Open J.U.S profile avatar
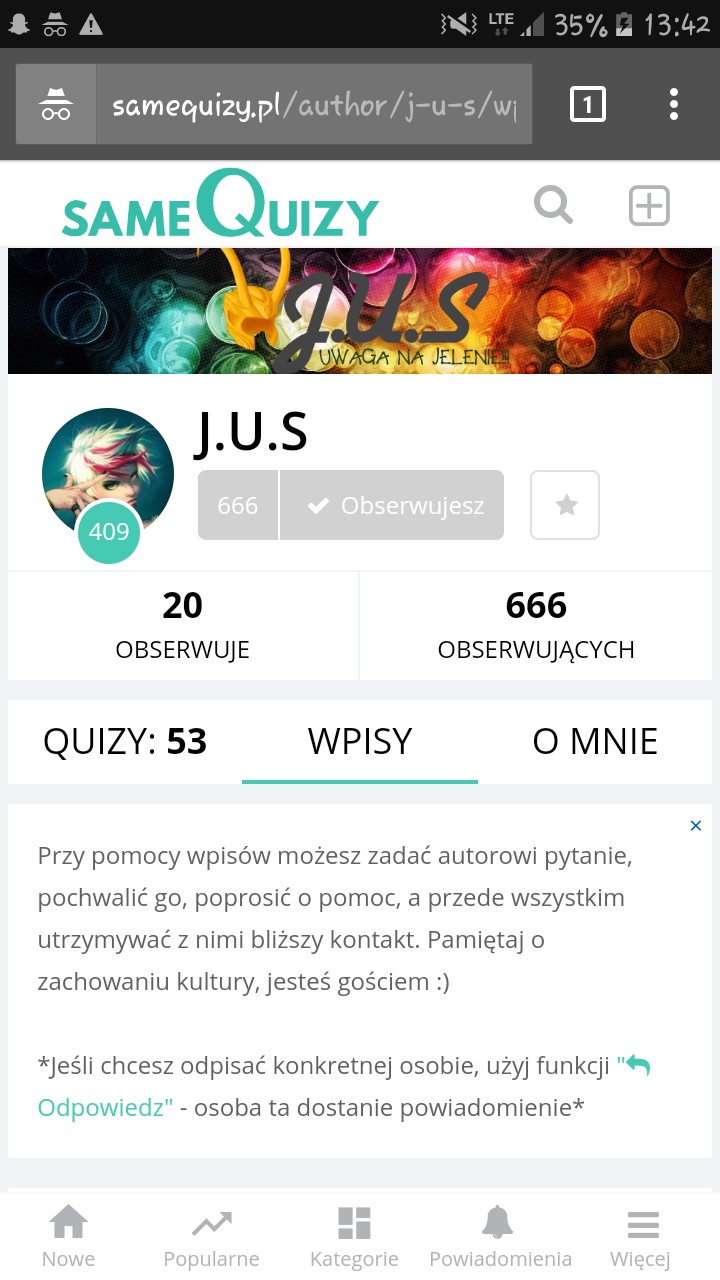Viewport: 720px width, 1280px height. click(x=107, y=475)
